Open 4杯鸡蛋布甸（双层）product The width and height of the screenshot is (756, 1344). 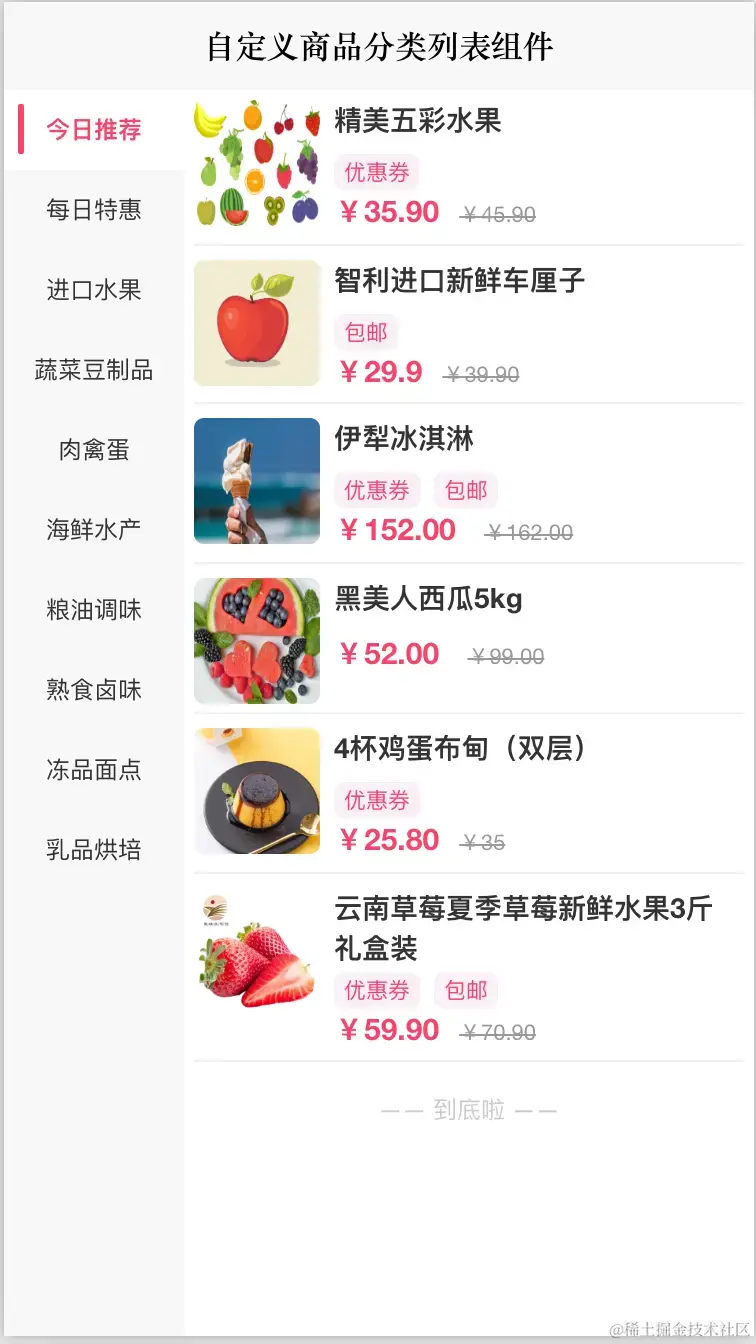[460, 749]
